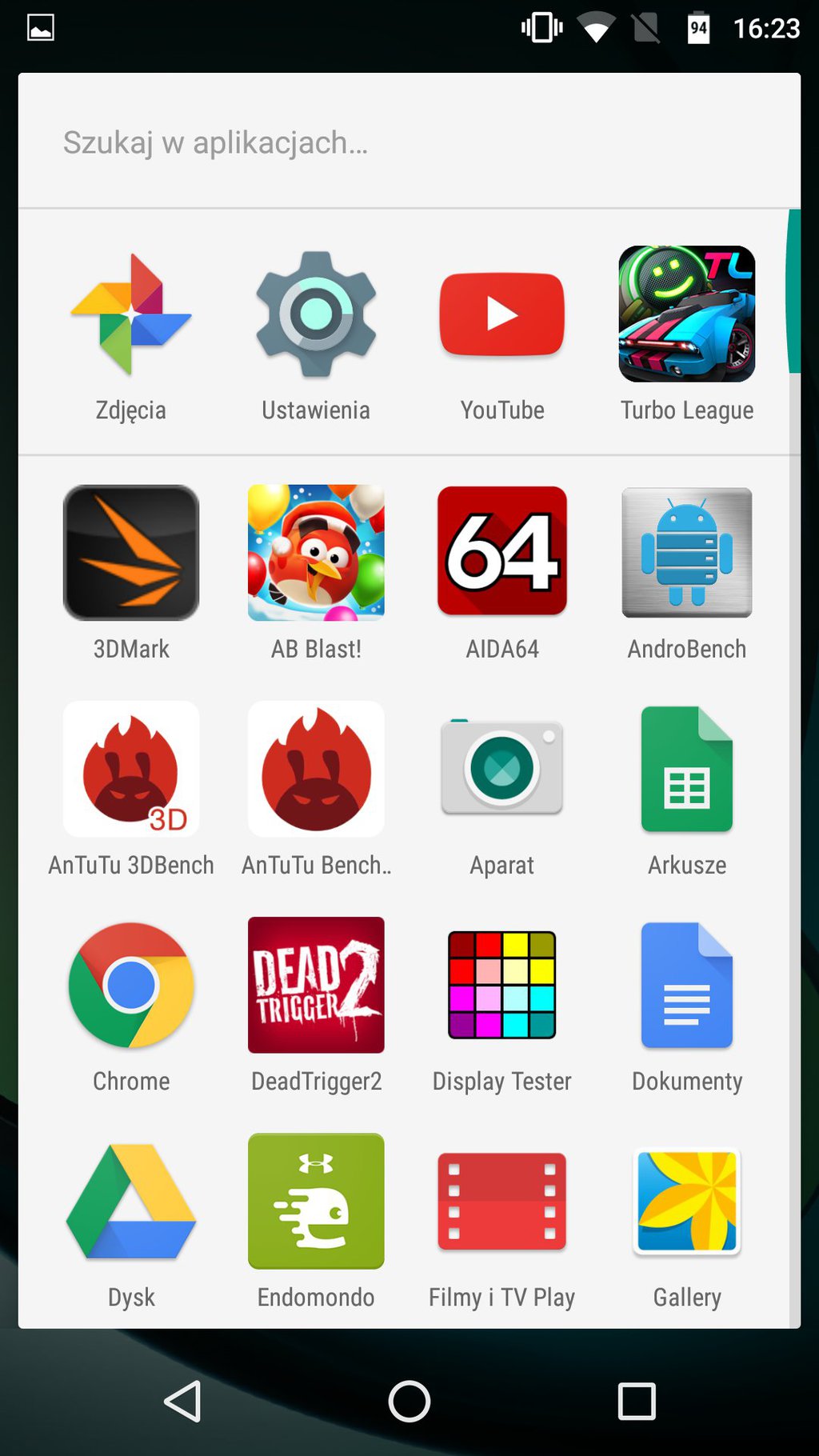The height and width of the screenshot is (1456, 819).
Task: Open Dokumenty docs app
Action: pyautogui.click(x=686, y=985)
